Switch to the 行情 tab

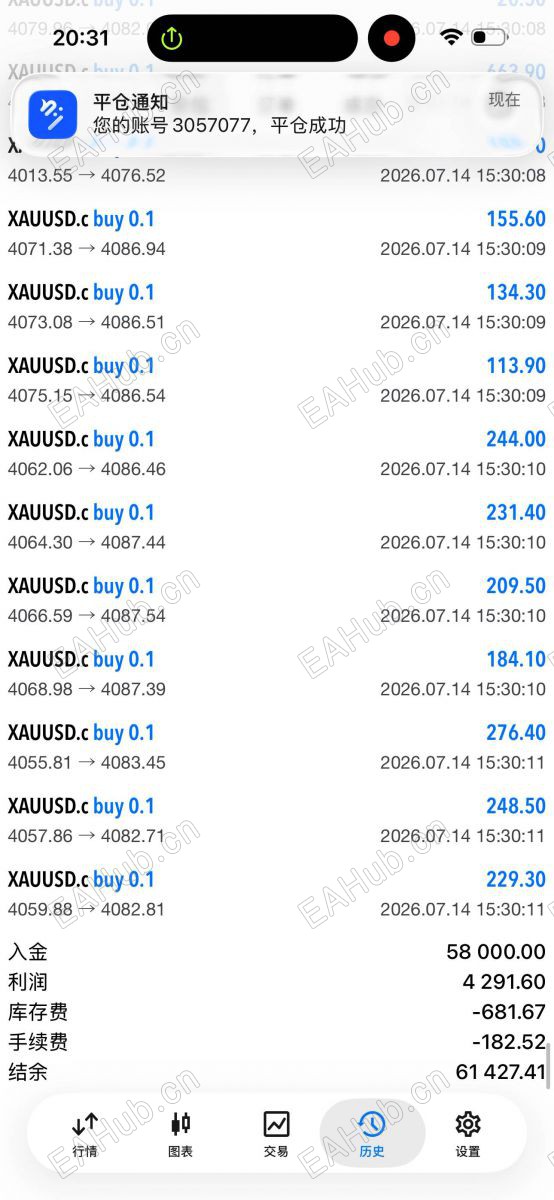(x=85, y=1134)
